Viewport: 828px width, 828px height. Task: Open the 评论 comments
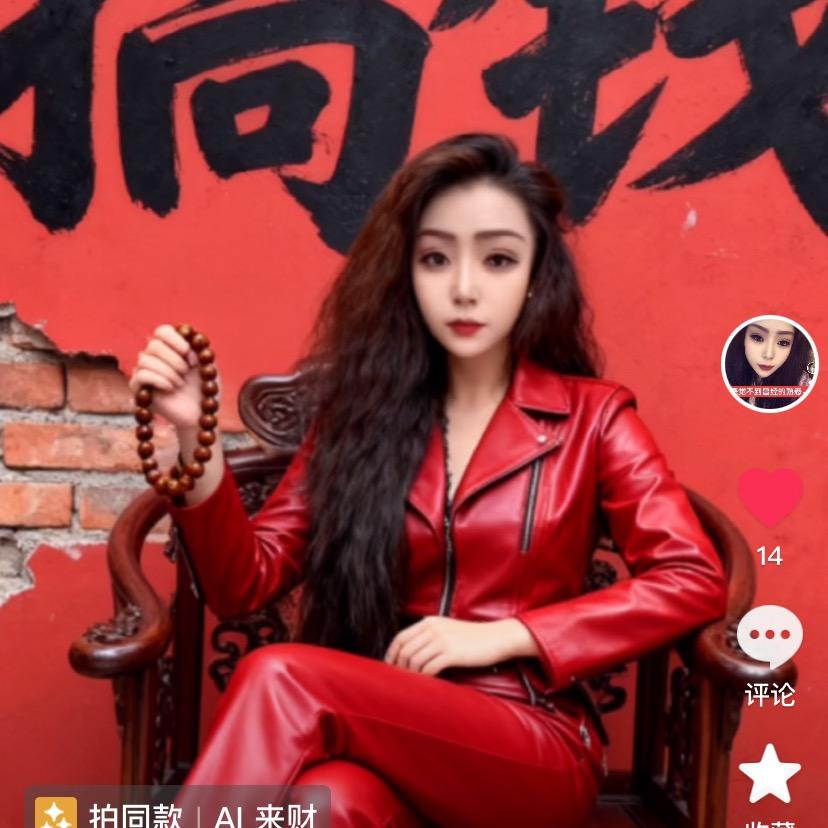[769, 638]
